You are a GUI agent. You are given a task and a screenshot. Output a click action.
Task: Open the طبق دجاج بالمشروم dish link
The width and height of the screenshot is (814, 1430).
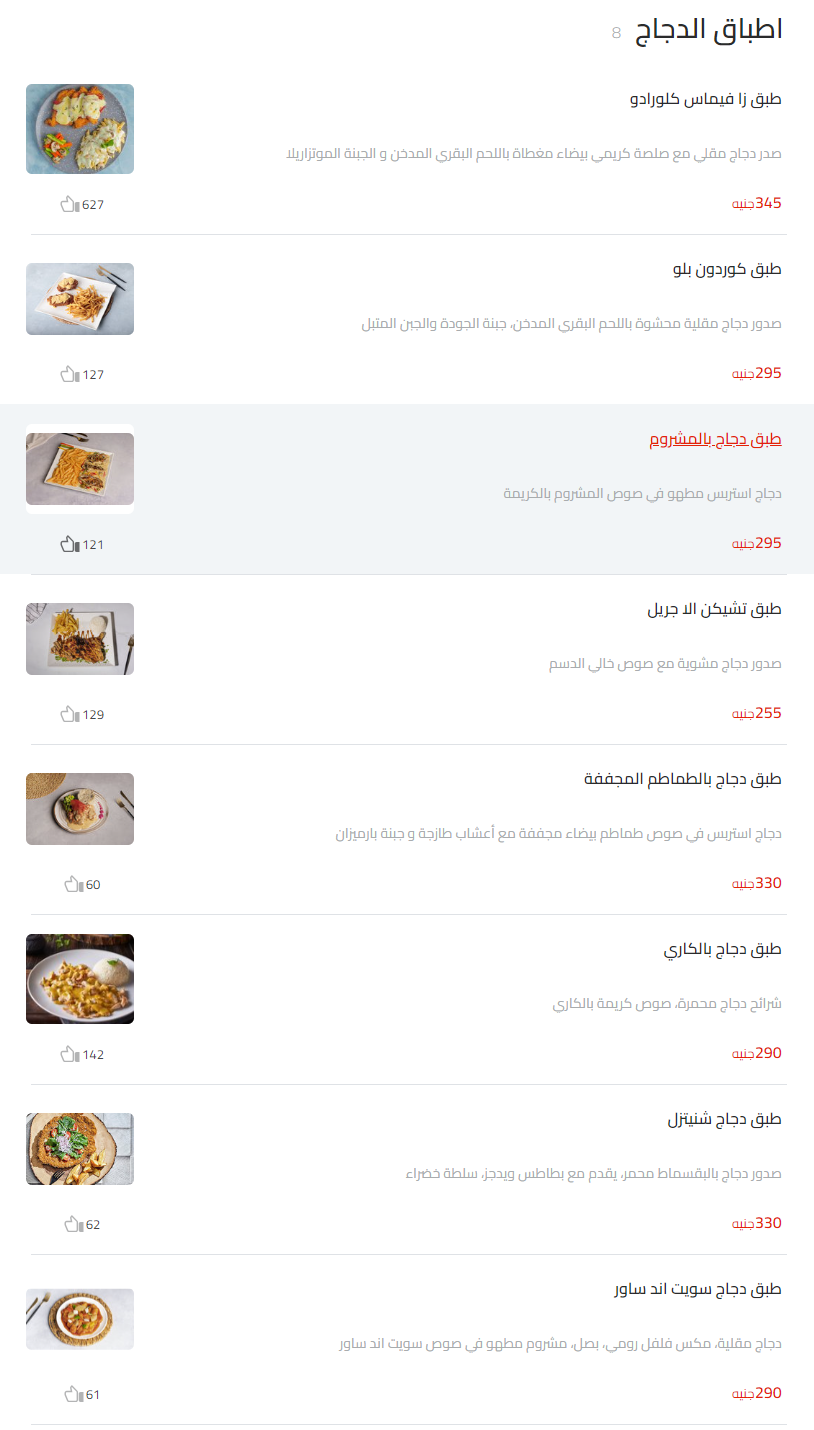coord(717,439)
